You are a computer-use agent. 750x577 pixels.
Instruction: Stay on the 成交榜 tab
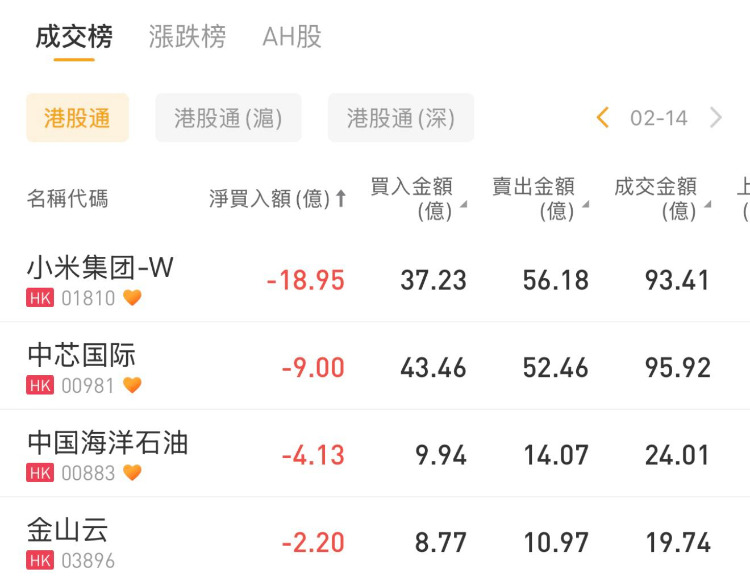[74, 38]
